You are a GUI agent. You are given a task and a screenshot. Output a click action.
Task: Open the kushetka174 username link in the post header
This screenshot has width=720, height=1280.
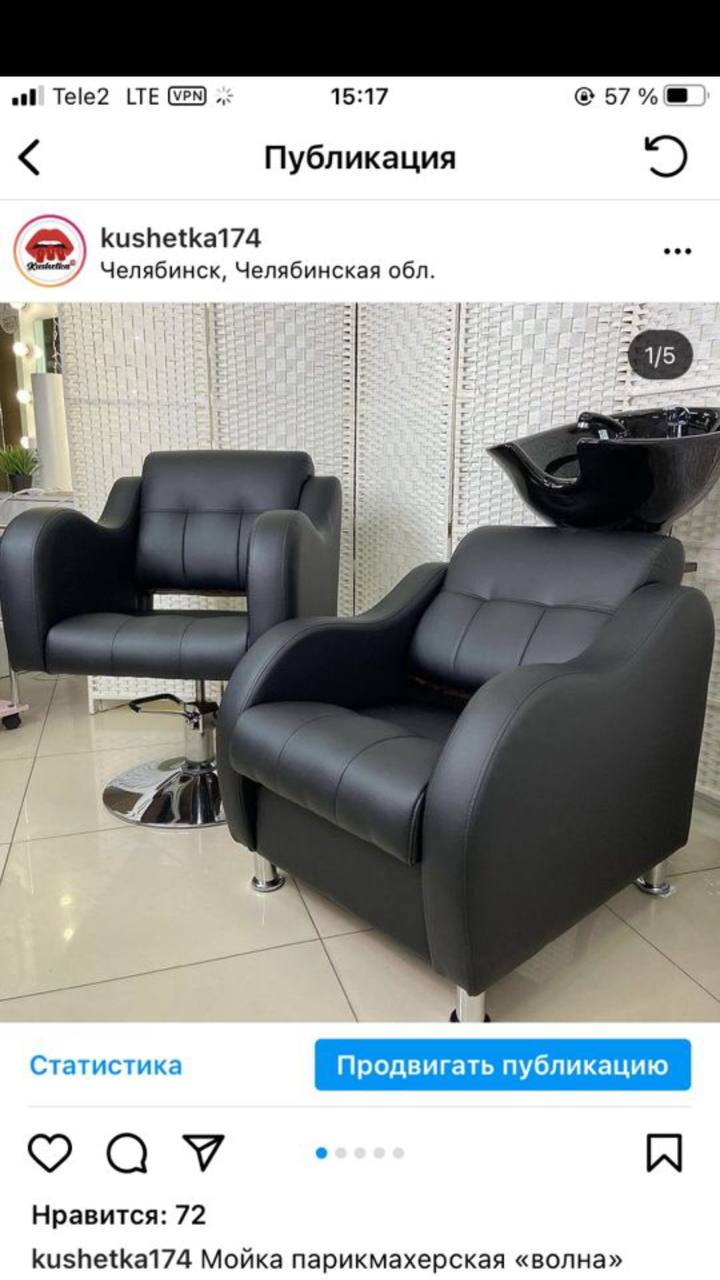pos(181,238)
